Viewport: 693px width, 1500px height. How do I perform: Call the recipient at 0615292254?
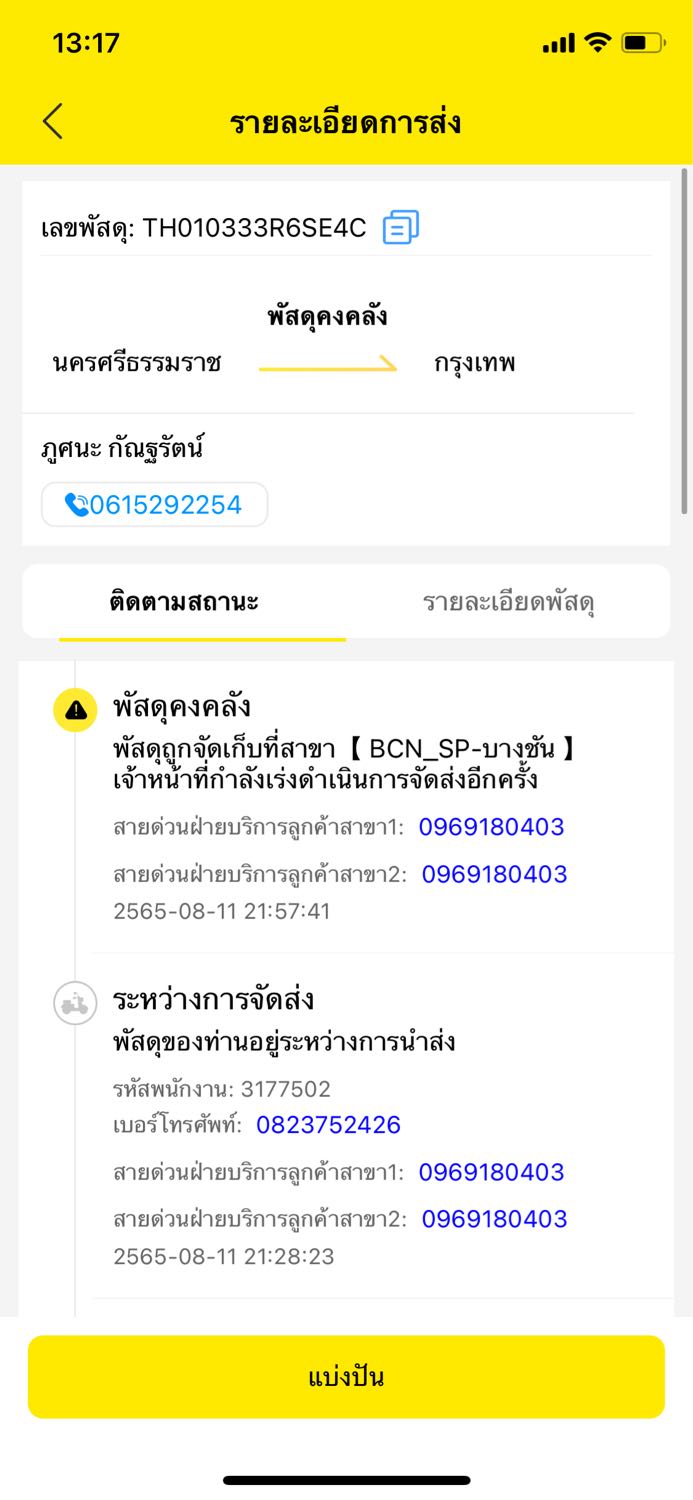click(x=155, y=505)
